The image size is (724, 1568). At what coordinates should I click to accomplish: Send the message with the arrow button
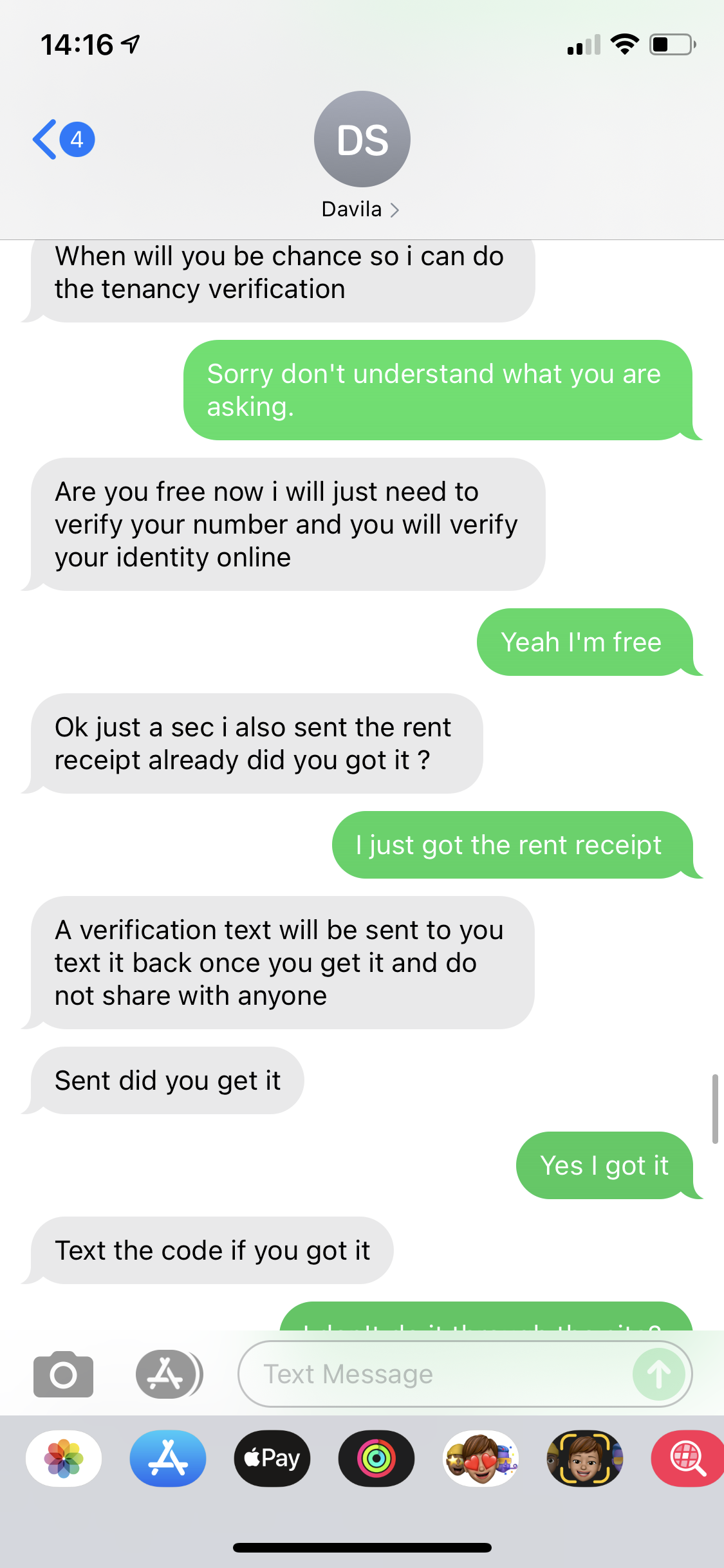click(658, 1374)
